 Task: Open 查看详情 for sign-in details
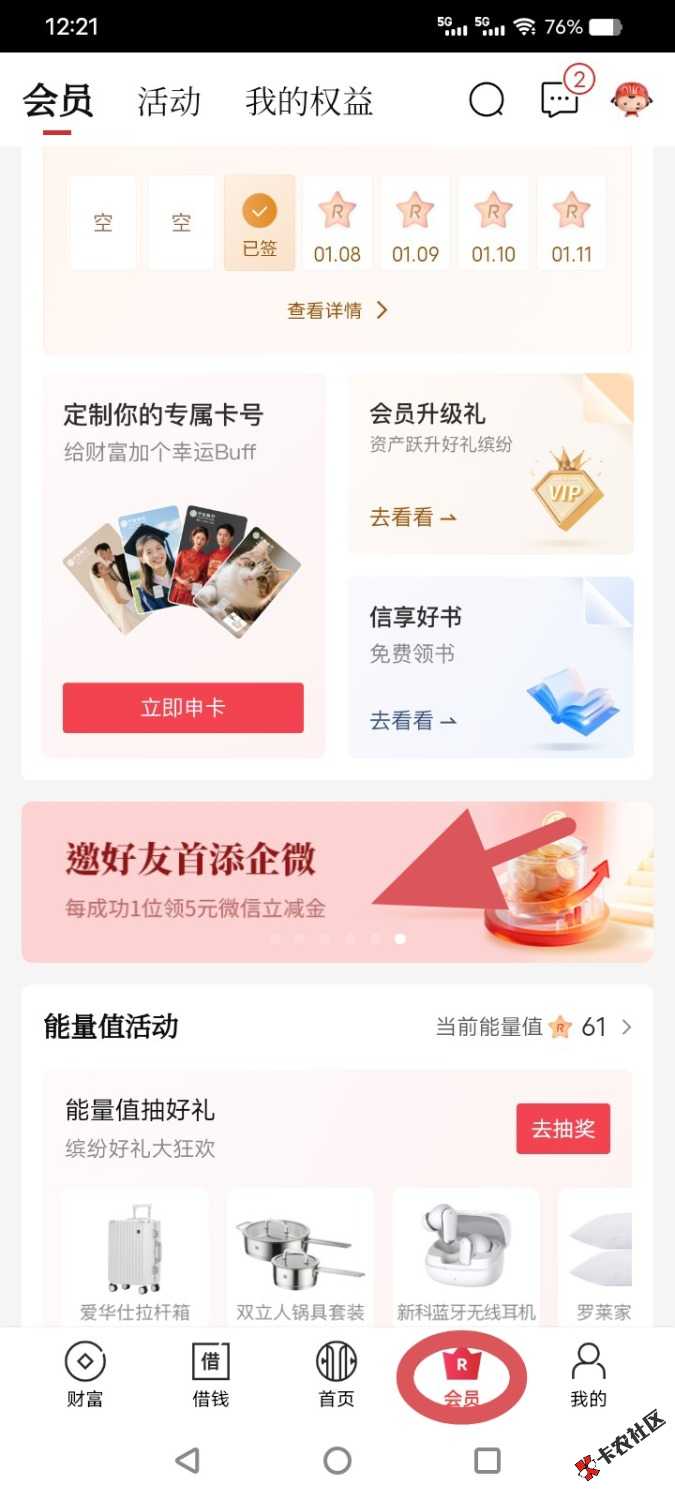tap(336, 311)
